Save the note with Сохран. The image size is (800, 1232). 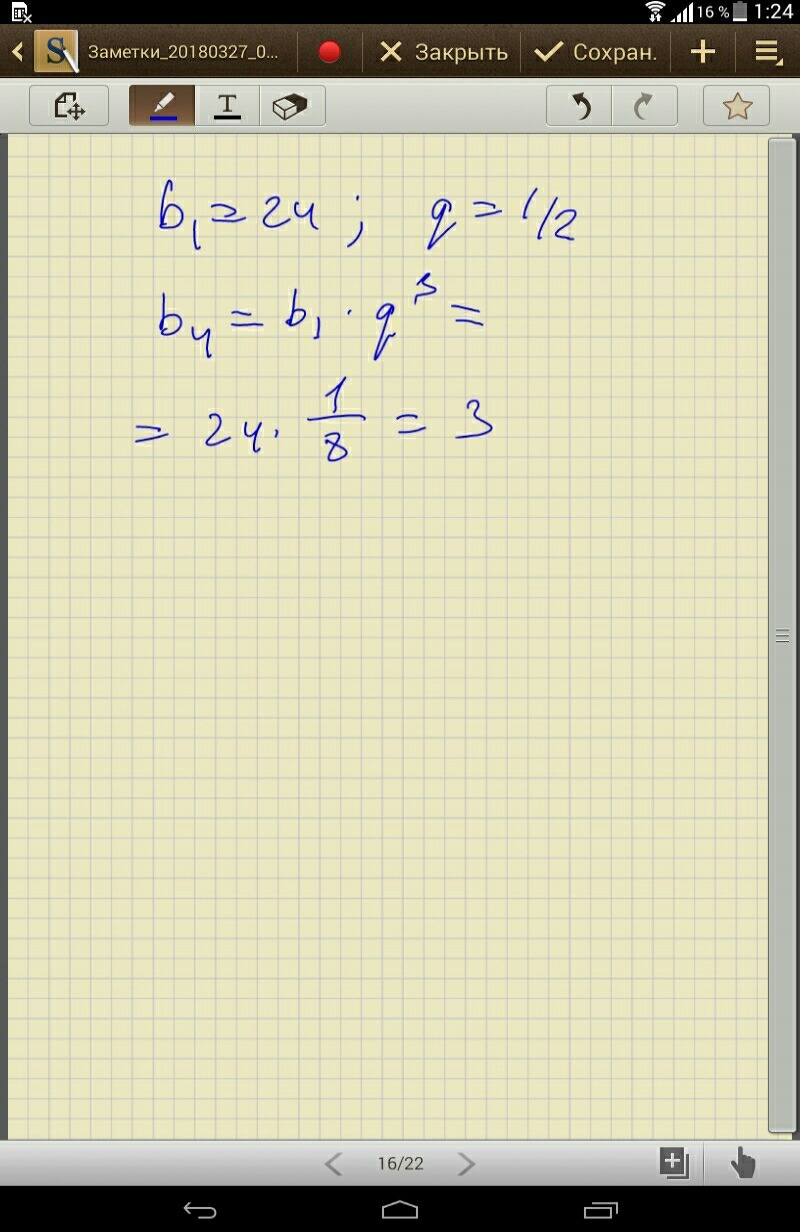click(x=596, y=52)
